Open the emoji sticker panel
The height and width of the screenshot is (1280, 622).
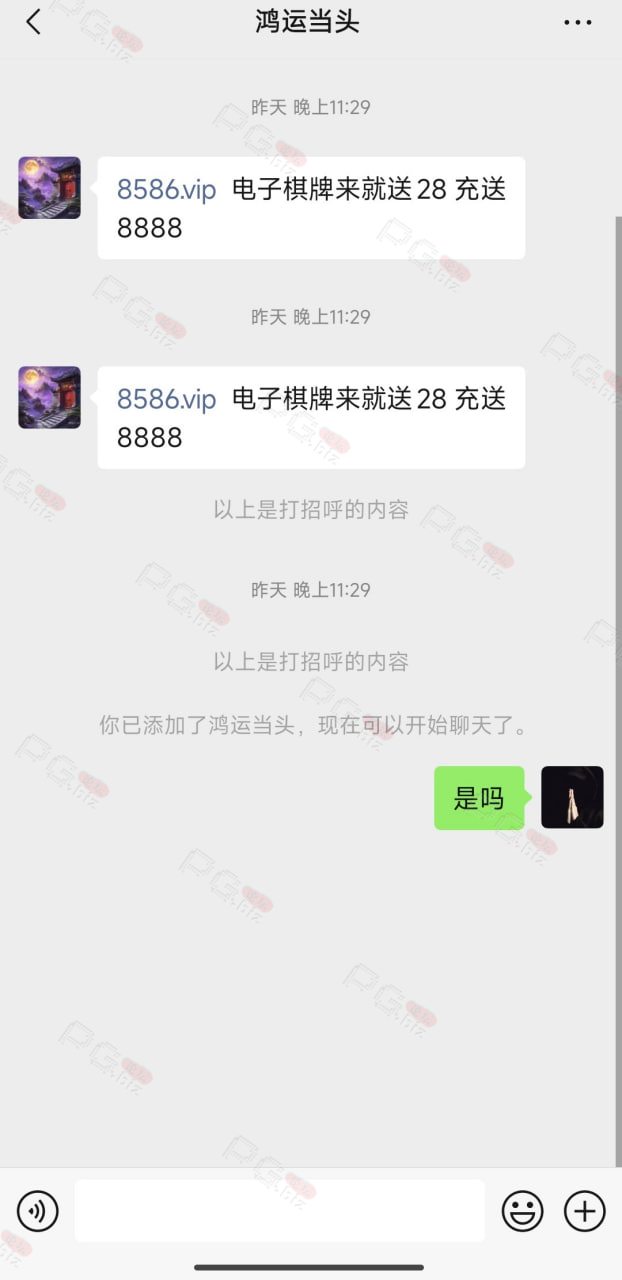[522, 1212]
